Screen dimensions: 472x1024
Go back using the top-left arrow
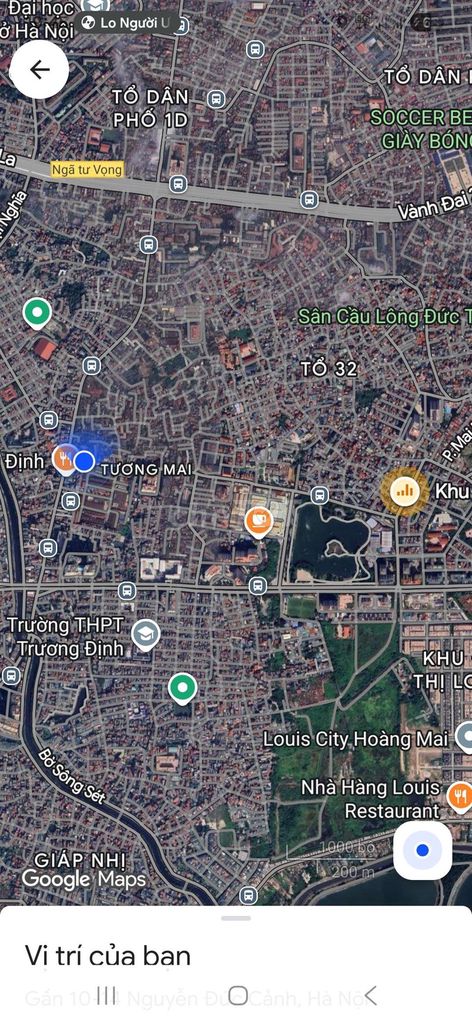39,70
